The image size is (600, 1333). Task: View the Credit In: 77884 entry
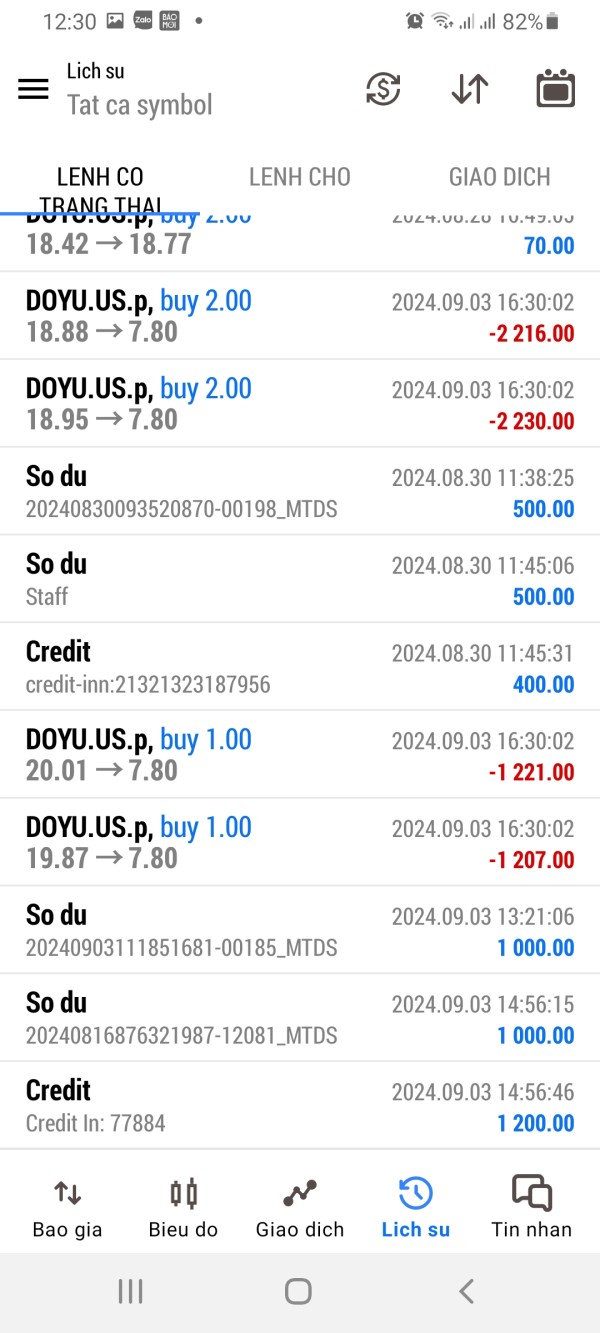[300, 1106]
